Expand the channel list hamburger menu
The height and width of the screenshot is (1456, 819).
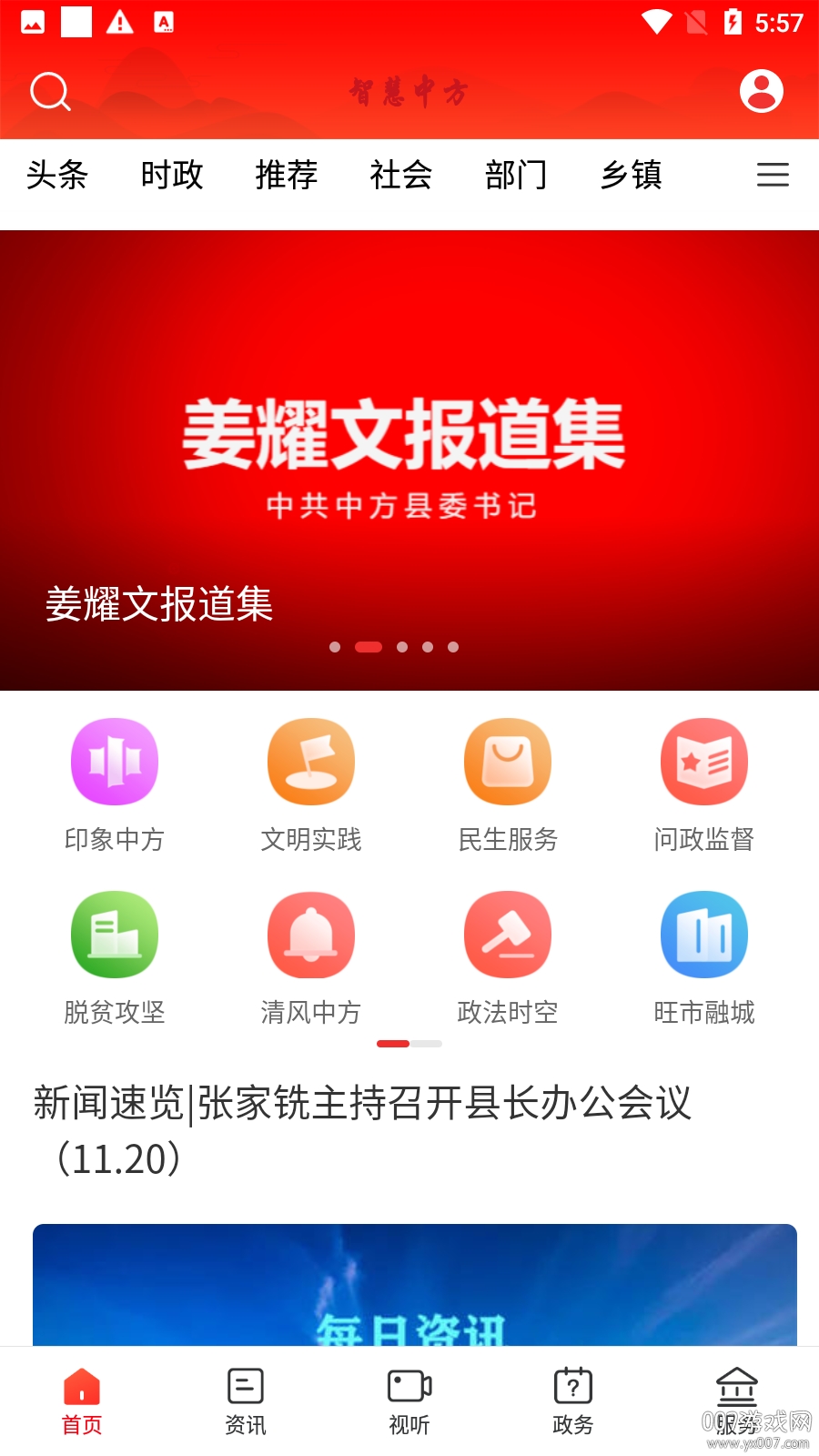click(773, 175)
